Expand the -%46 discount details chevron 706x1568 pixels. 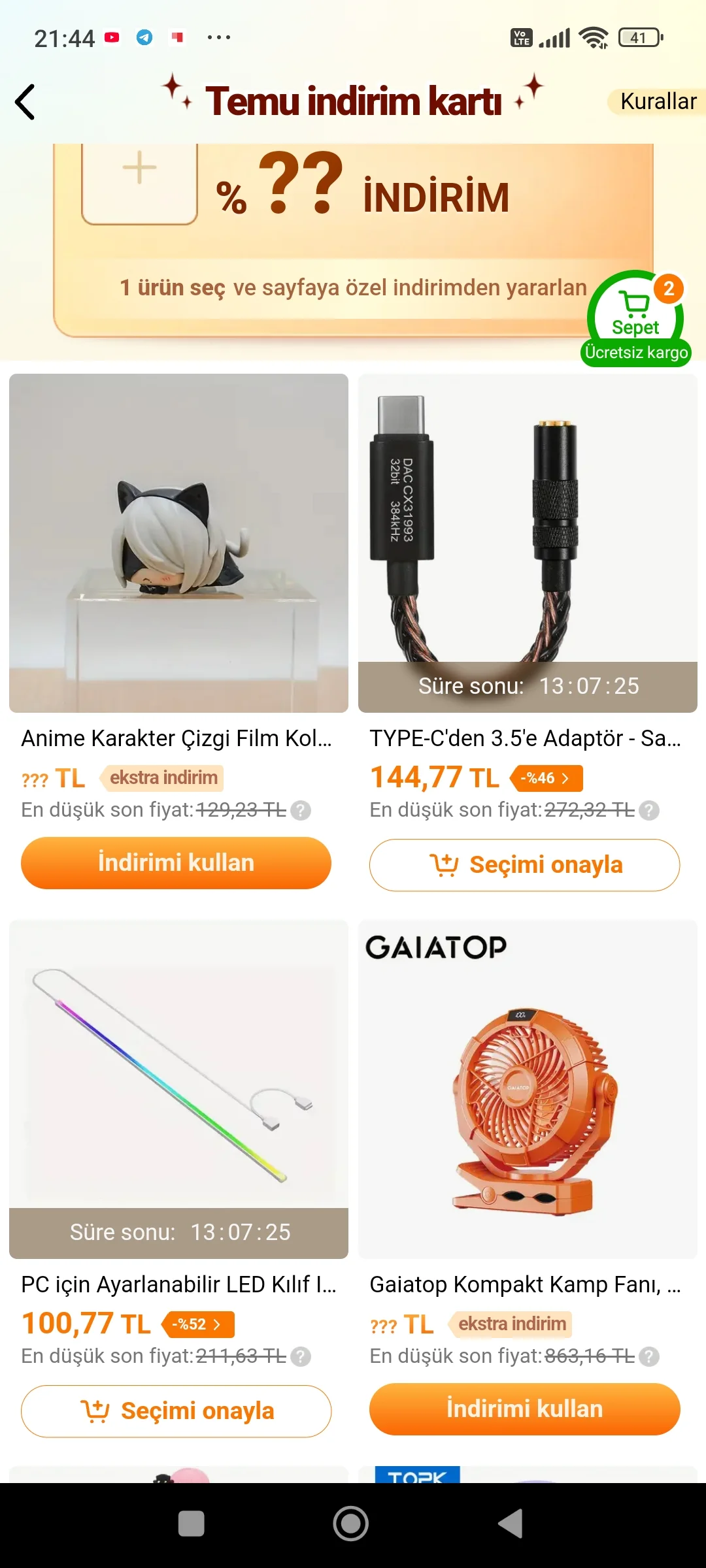[566, 777]
